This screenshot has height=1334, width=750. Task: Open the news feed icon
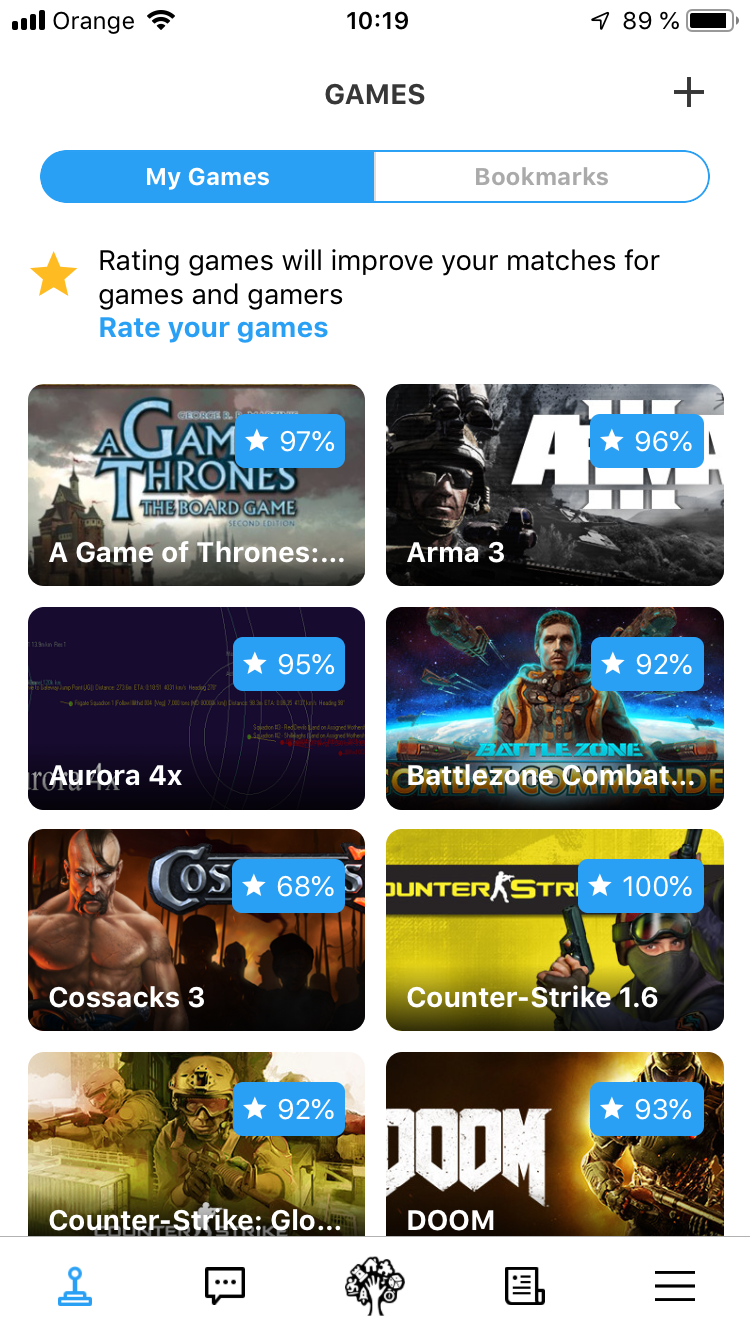pos(524,1285)
